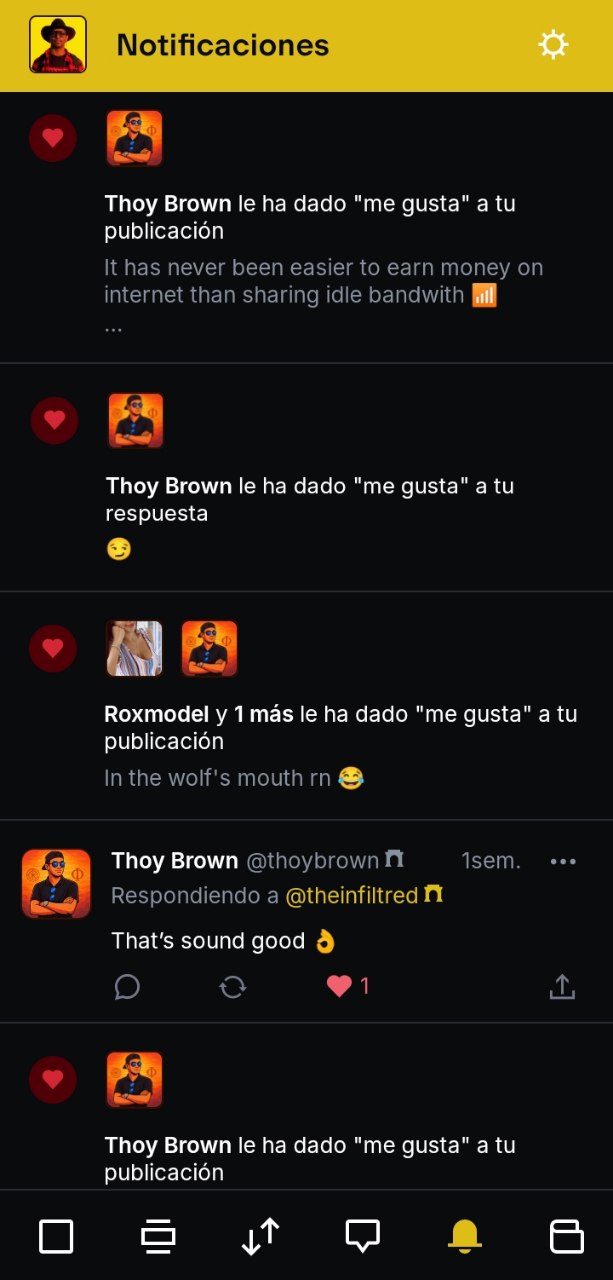Share Thoy Brown's "That's sound good" reply
This screenshot has height=1280, width=613.
point(562,987)
